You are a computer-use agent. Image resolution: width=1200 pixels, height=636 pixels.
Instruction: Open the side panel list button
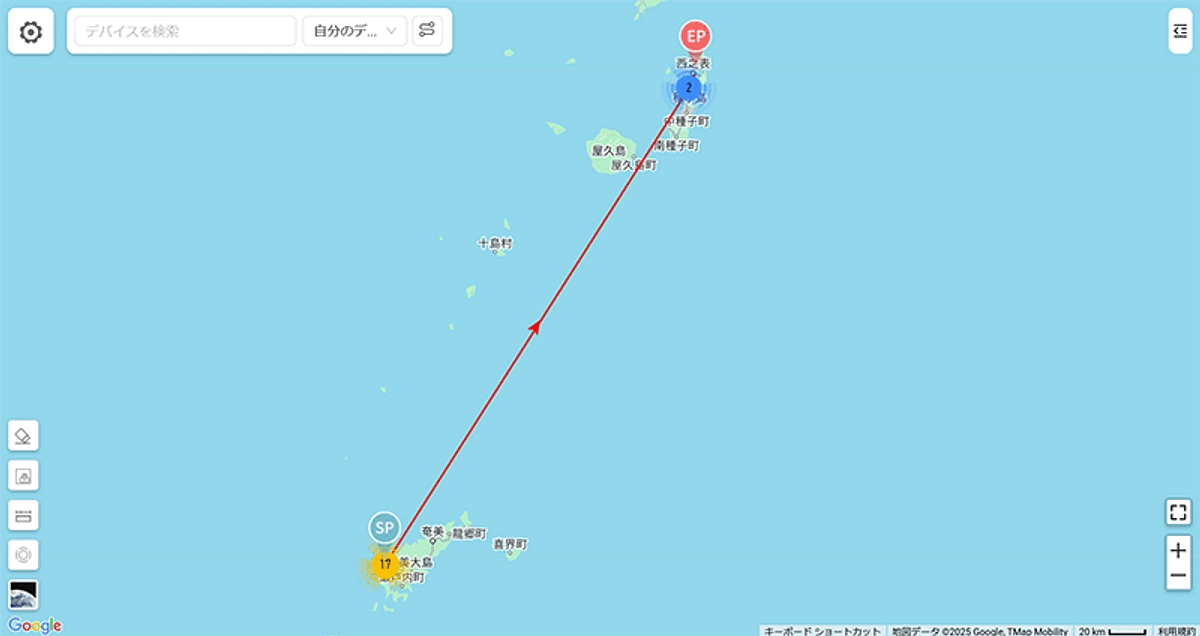tap(1178, 32)
